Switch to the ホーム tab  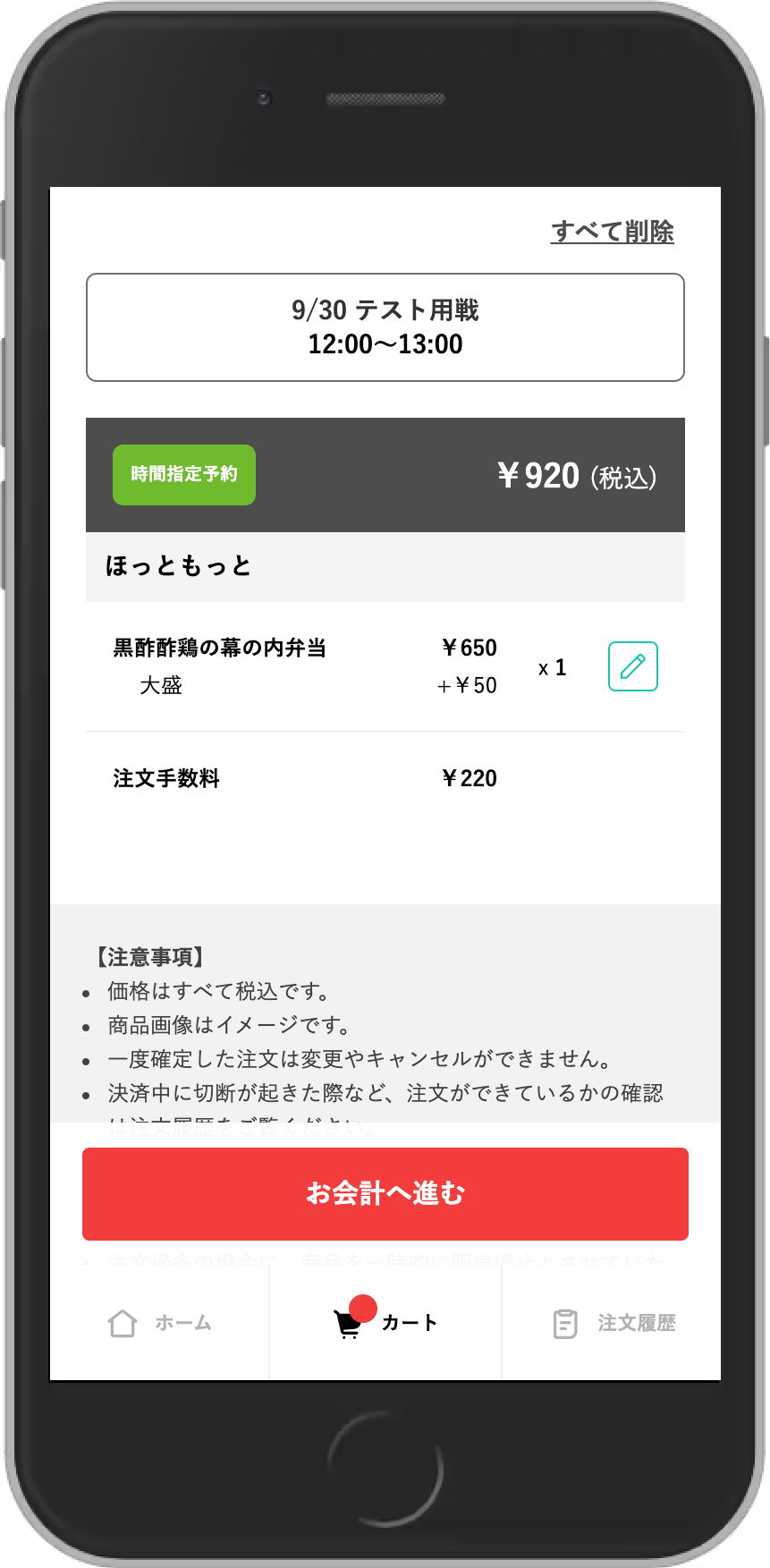[x=160, y=1323]
